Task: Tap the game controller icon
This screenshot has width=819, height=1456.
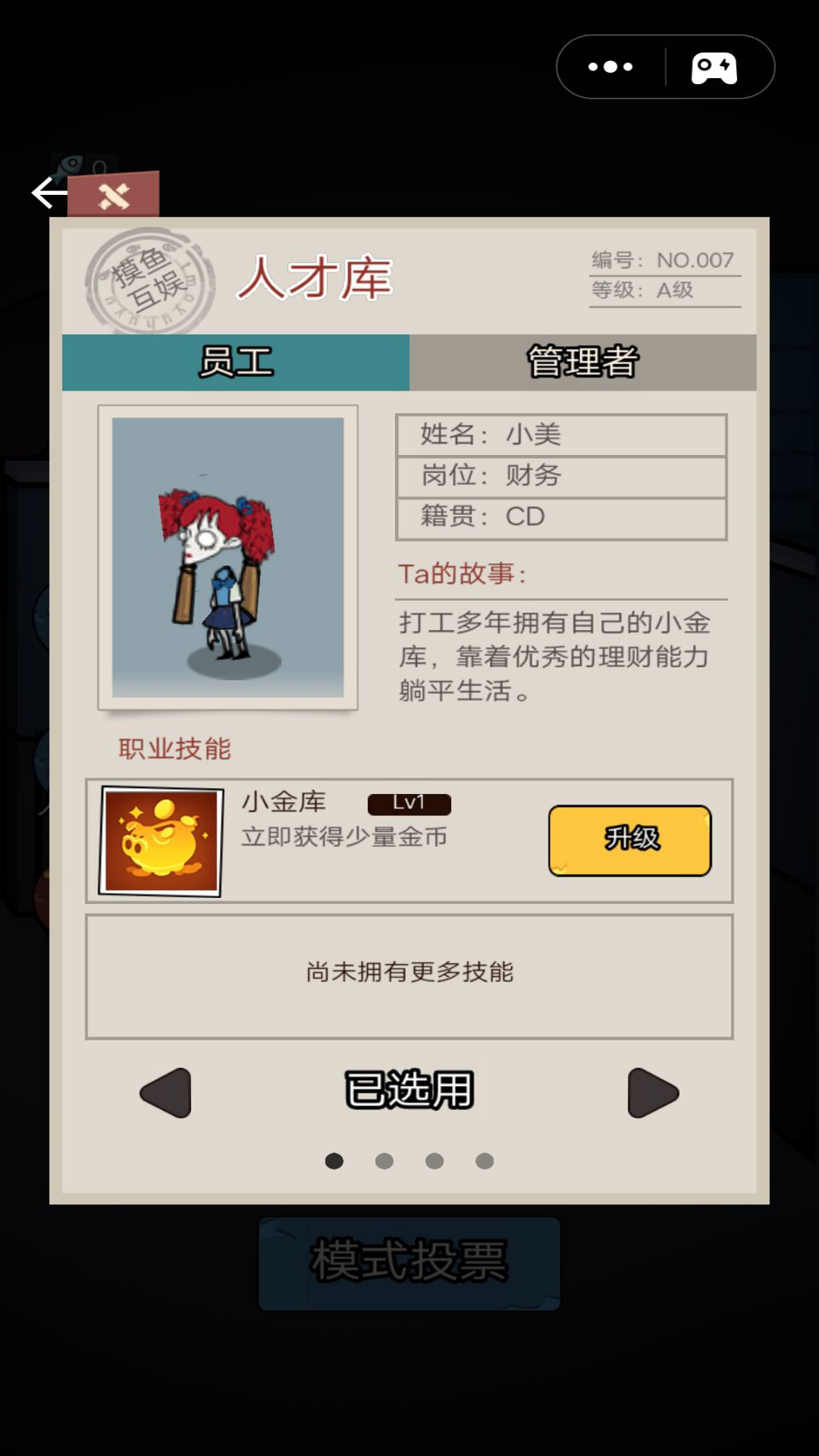Action: [x=714, y=67]
